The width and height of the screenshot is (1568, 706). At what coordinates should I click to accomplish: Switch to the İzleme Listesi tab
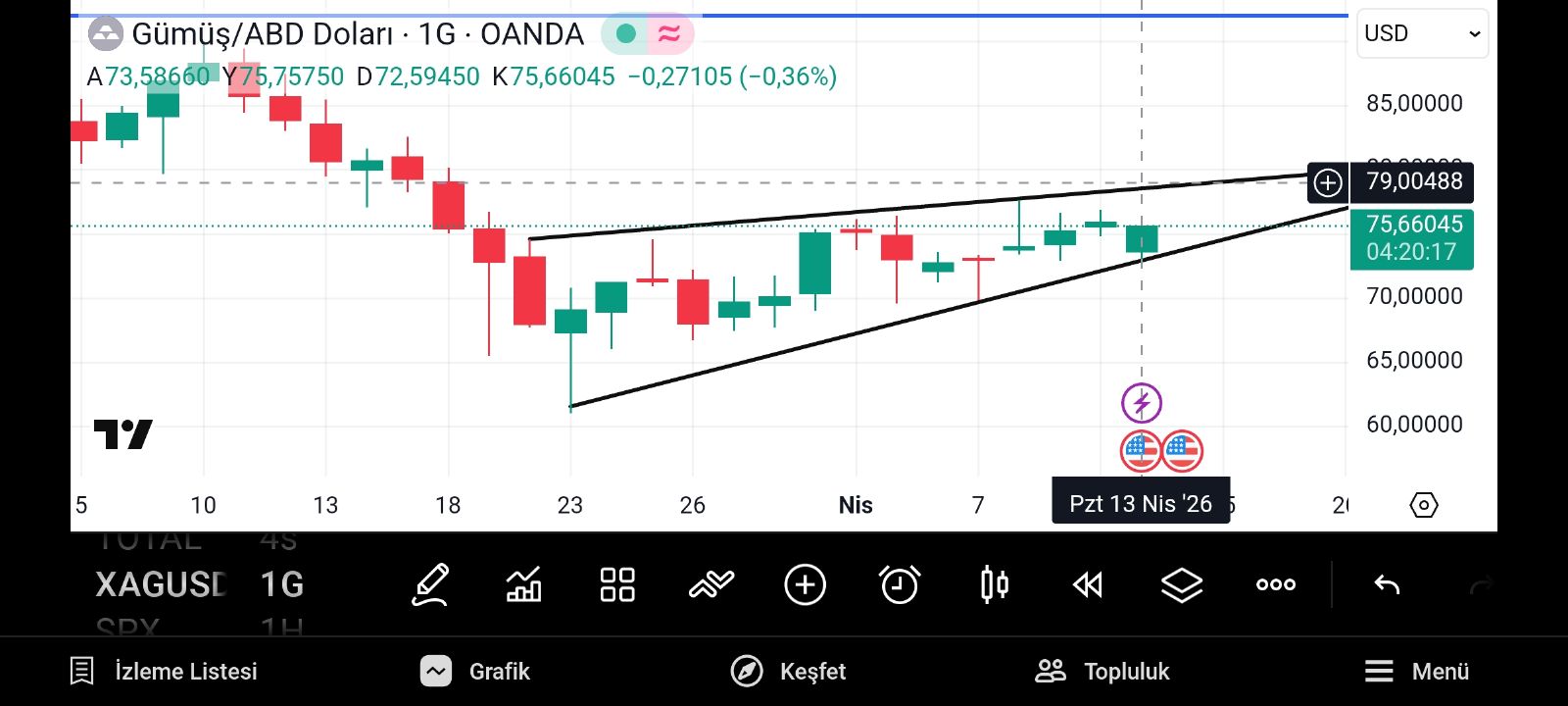pos(164,672)
